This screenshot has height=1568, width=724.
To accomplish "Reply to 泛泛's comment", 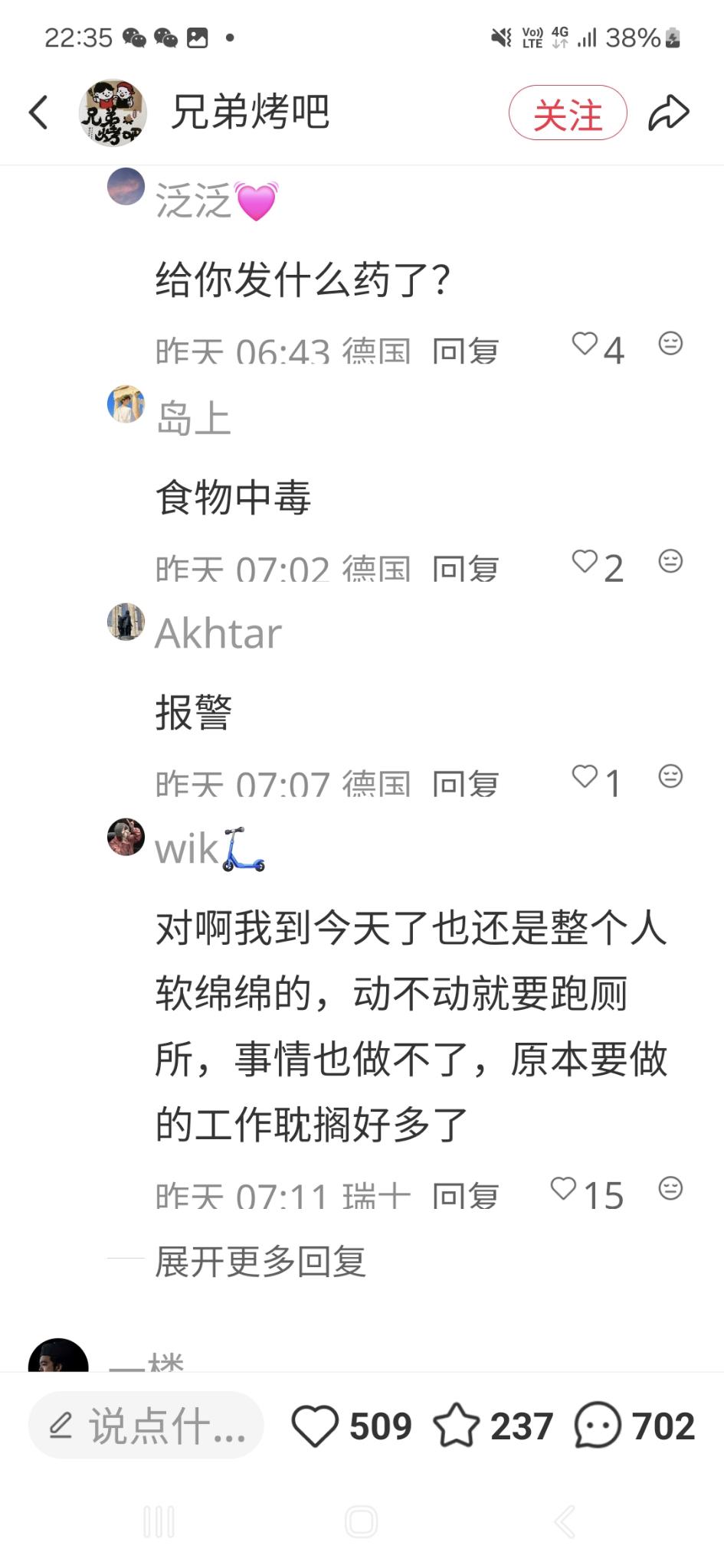I will point(465,351).
